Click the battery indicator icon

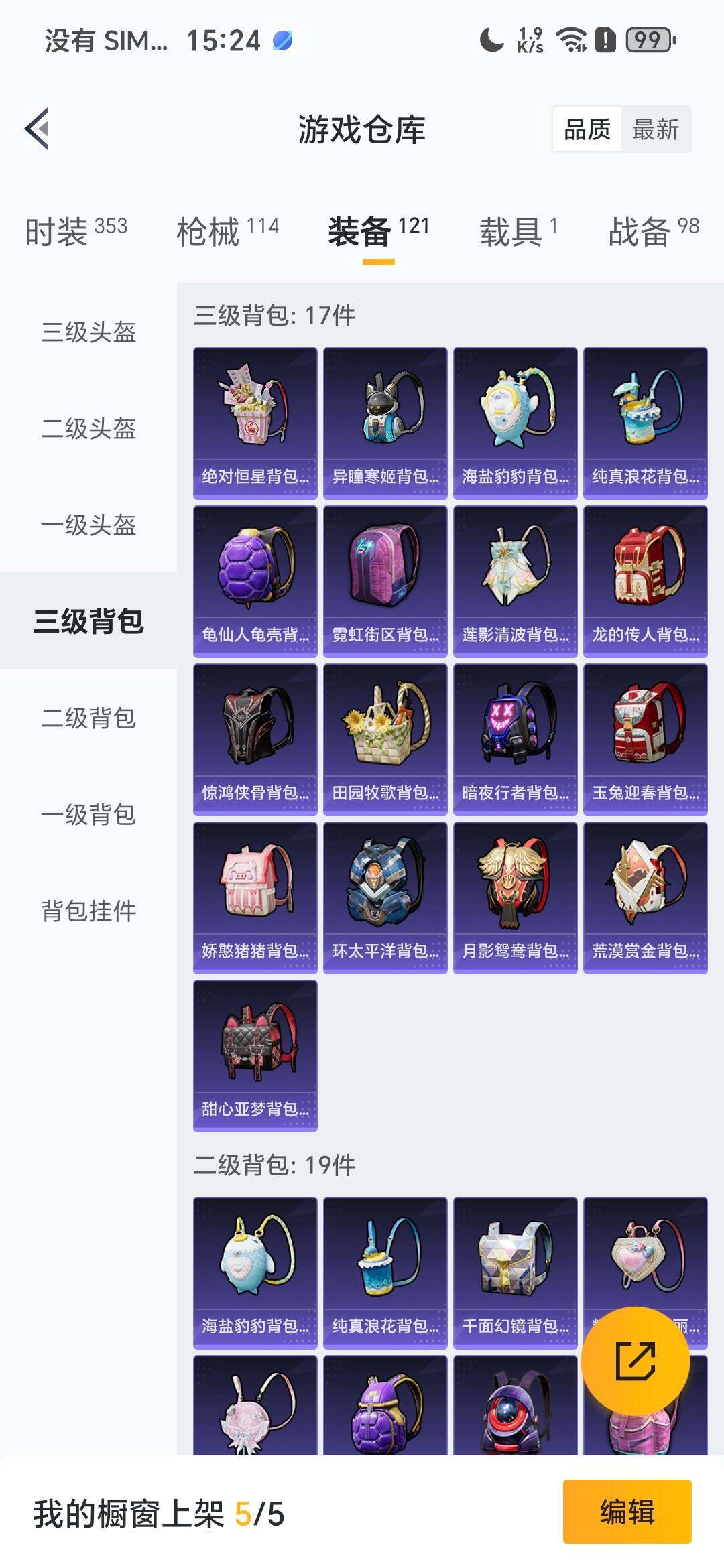click(645, 42)
